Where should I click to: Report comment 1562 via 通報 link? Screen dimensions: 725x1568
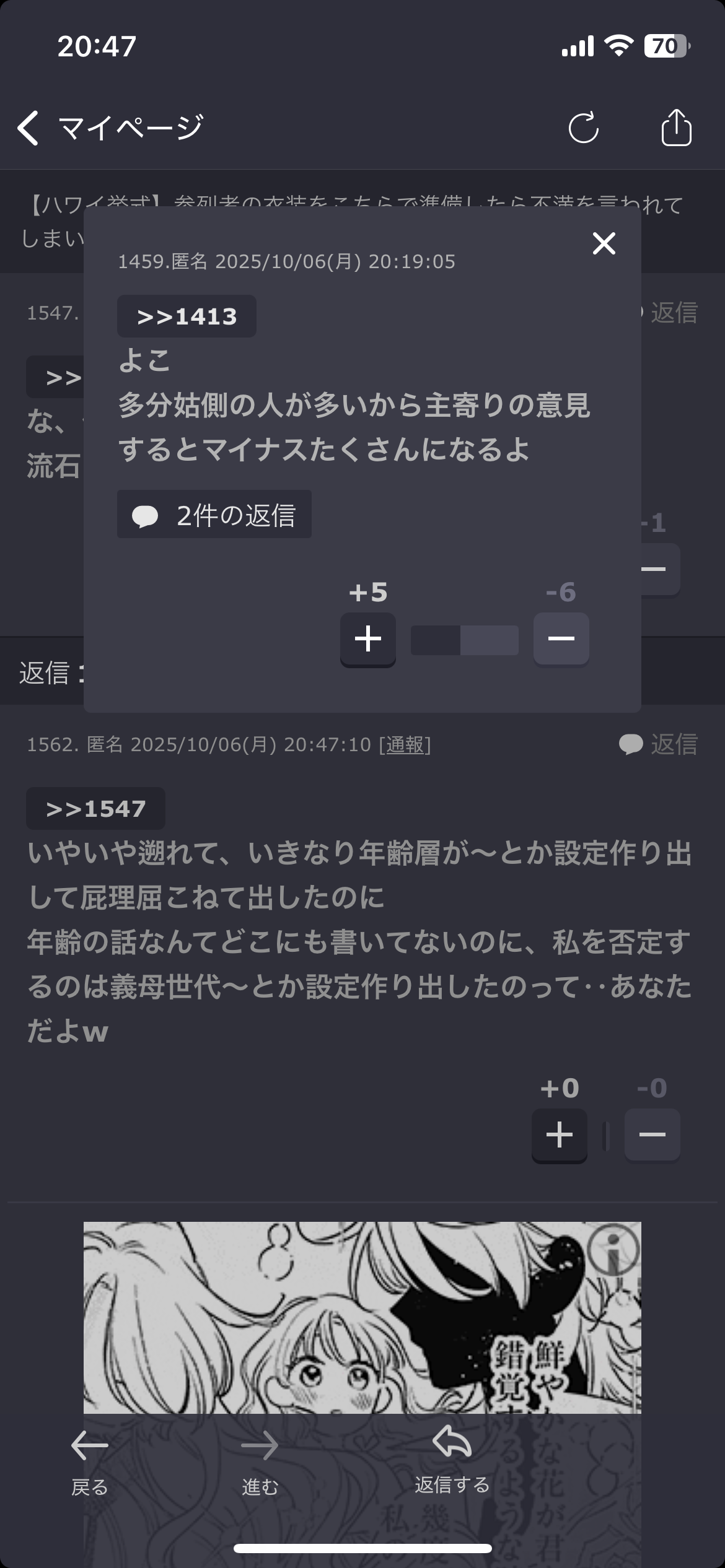(x=405, y=744)
